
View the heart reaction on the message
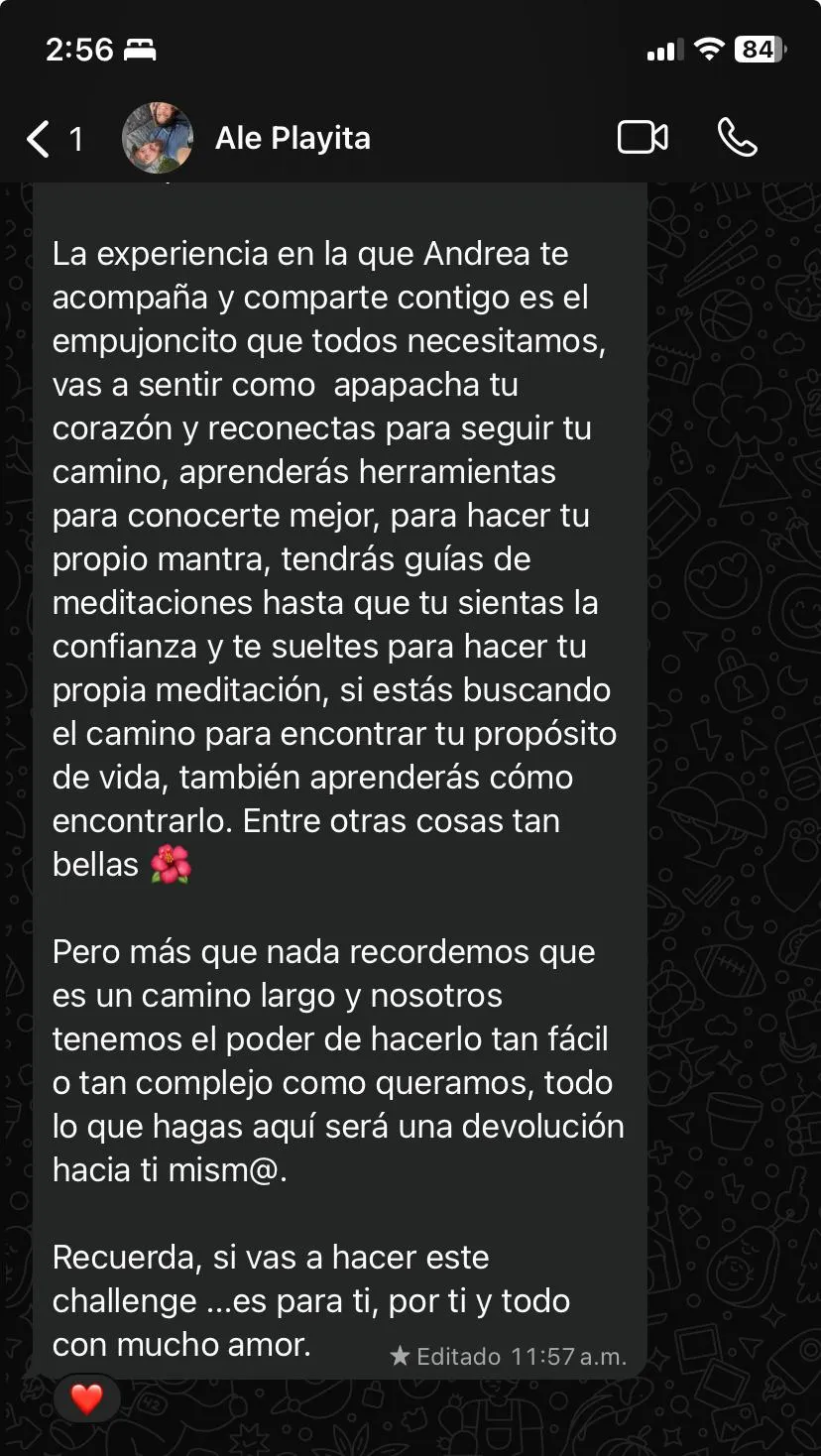tap(87, 1398)
